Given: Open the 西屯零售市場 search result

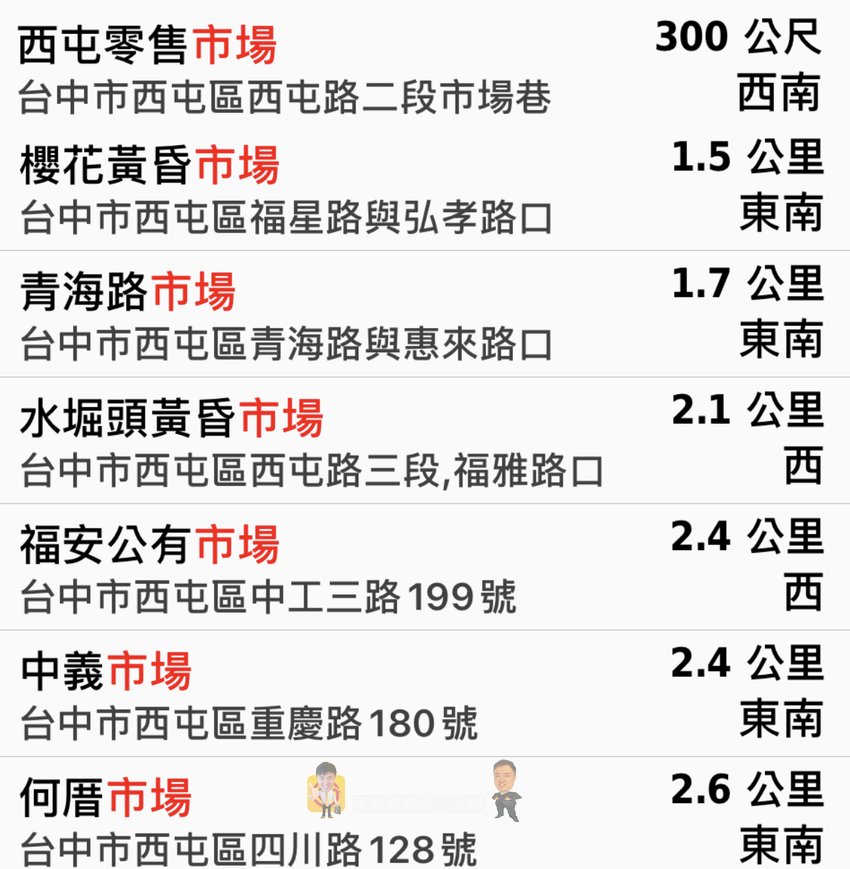Looking at the screenshot, I should point(148,45).
